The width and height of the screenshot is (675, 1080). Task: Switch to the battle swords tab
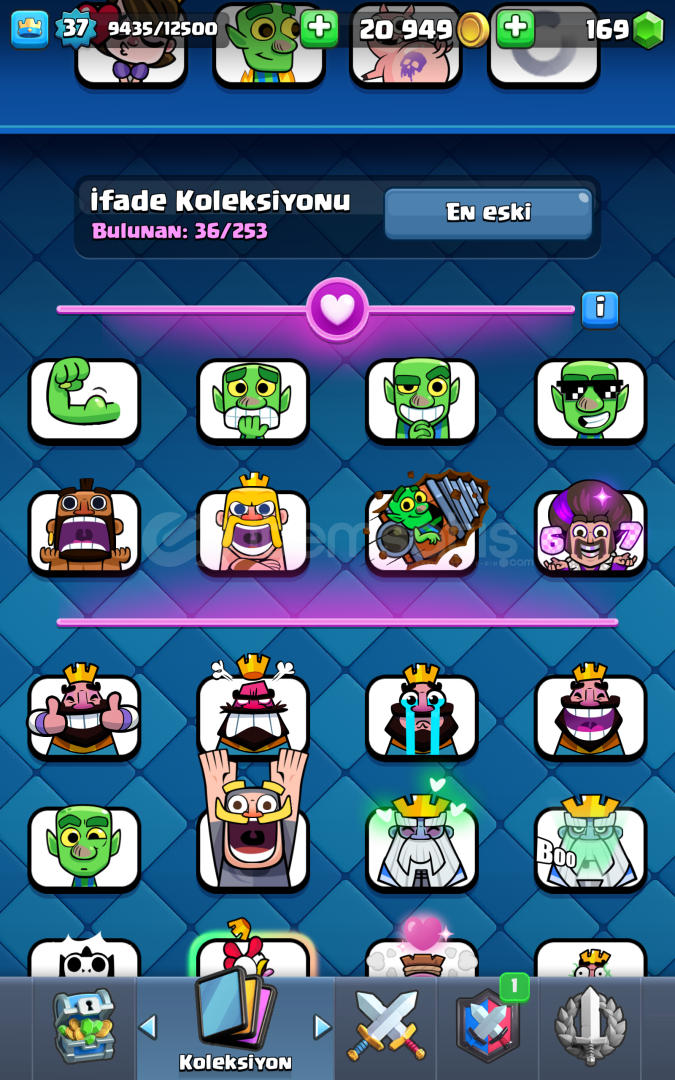pyautogui.click(x=386, y=1026)
